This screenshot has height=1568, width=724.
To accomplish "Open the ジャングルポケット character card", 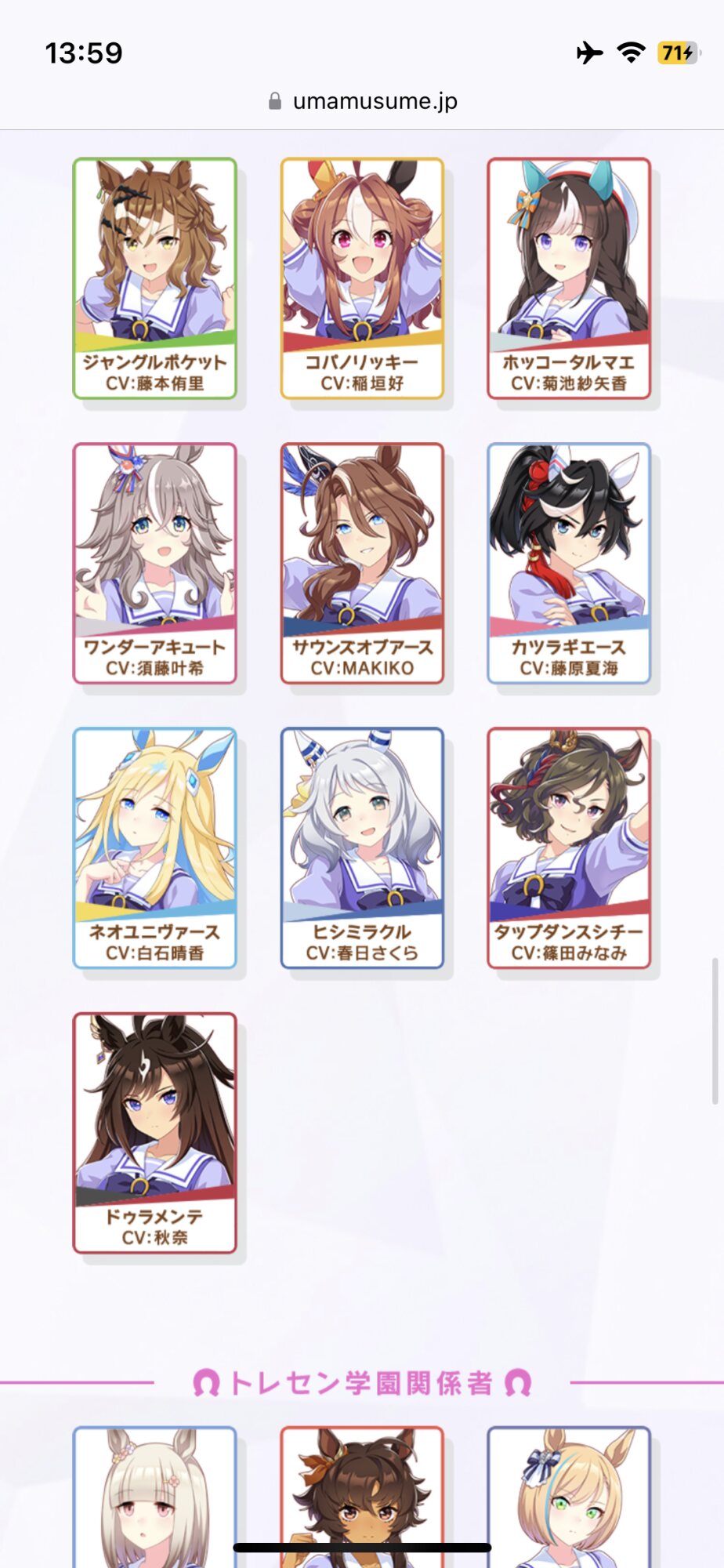I will pyautogui.click(x=155, y=278).
